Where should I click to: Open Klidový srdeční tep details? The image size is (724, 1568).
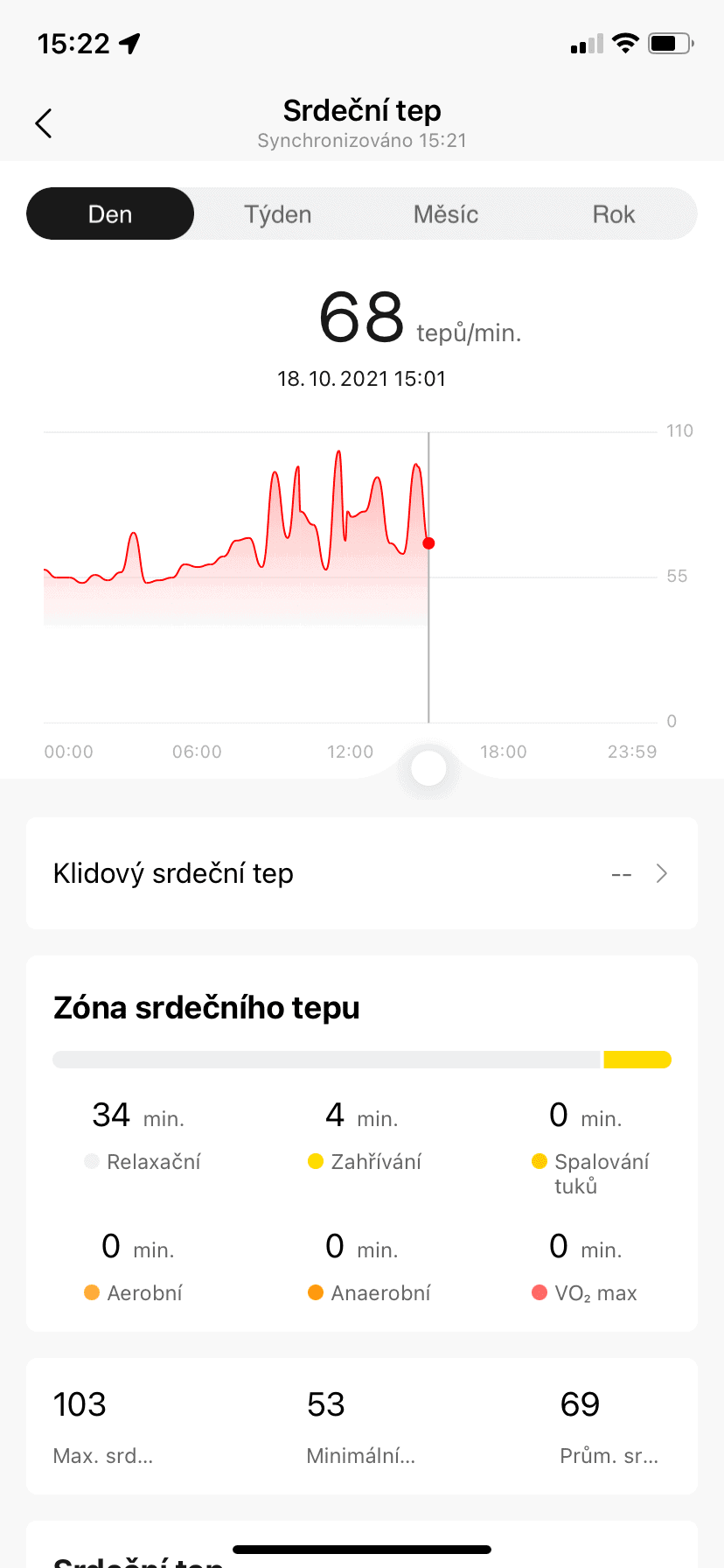(362, 873)
